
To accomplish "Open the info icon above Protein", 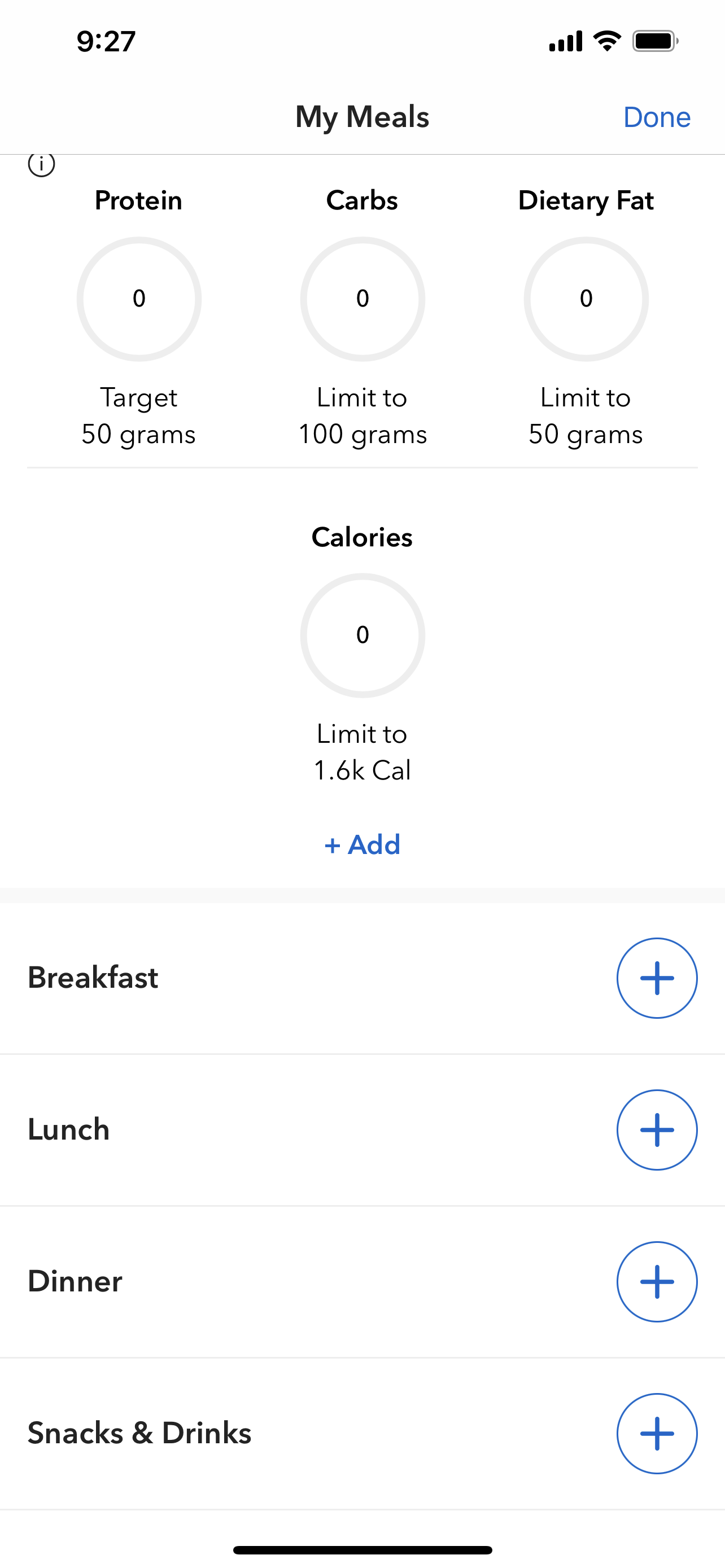I will click(41, 164).
